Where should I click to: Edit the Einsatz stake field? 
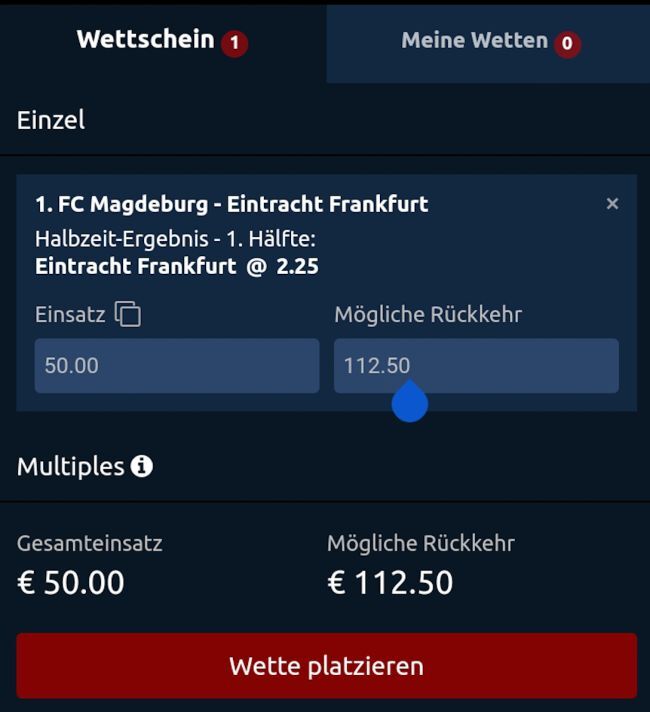[x=176, y=366]
